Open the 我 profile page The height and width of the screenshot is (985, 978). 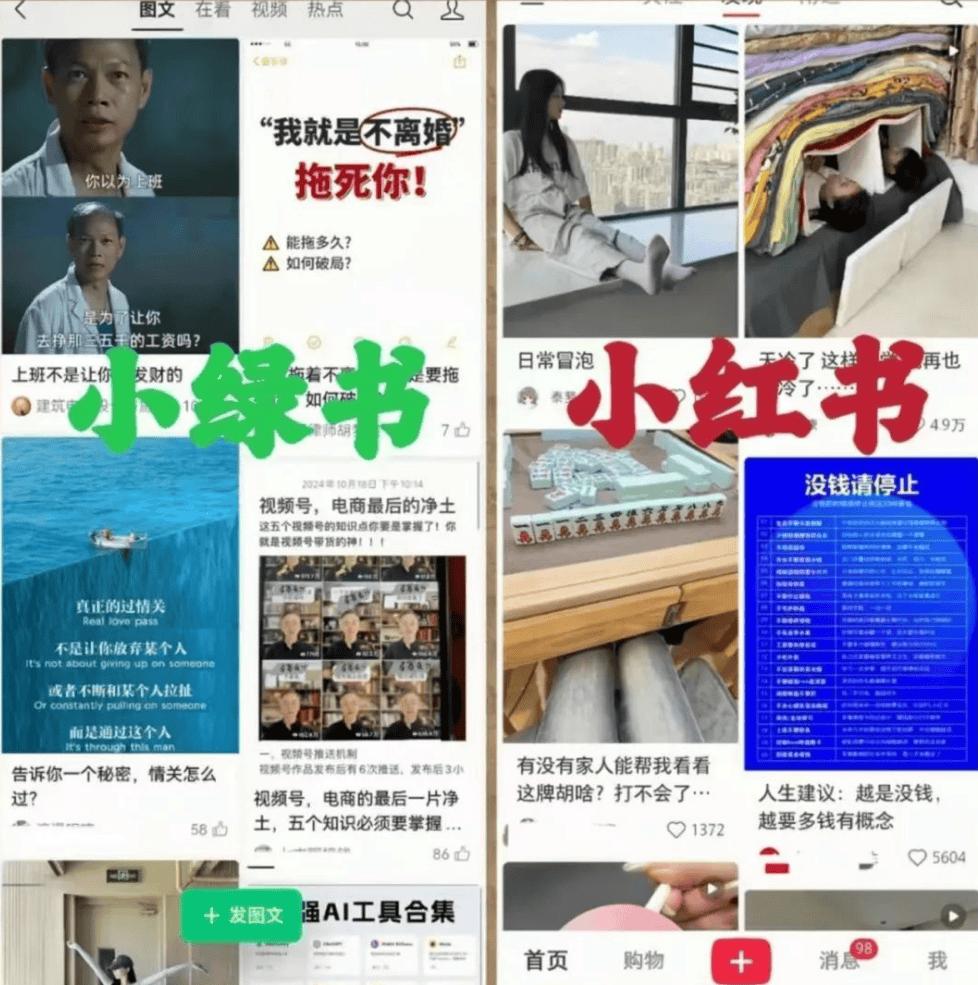click(x=937, y=961)
